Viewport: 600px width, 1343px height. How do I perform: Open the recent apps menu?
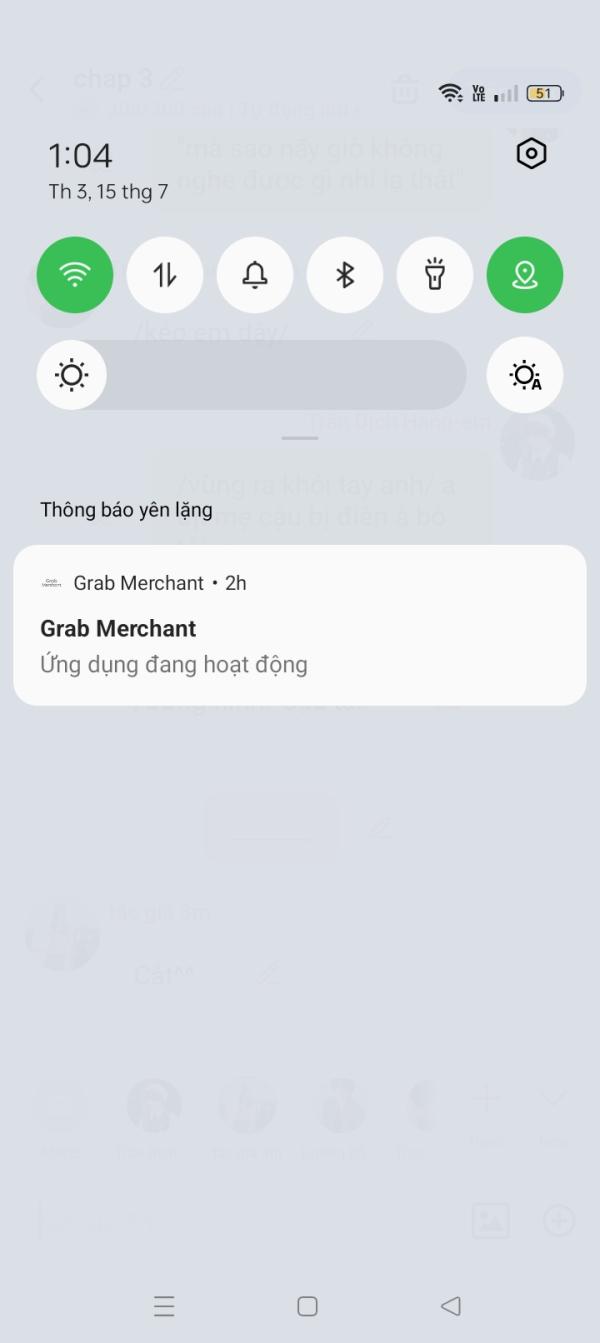pyautogui.click(x=164, y=1306)
